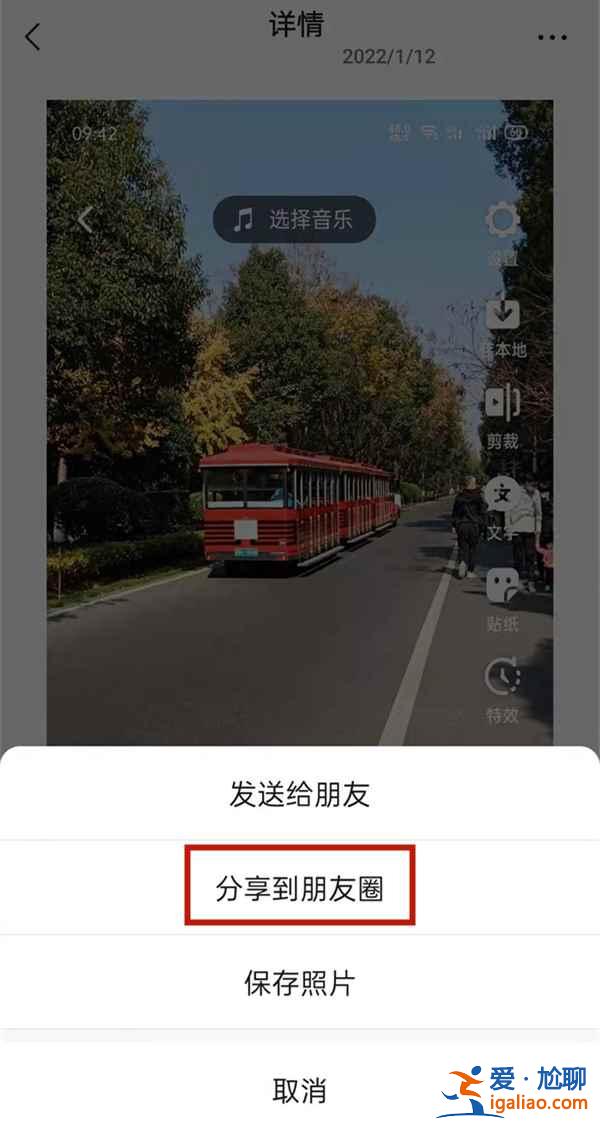Open the photo in the 详情 page
Screen dimensions: 600x1130
300,420
